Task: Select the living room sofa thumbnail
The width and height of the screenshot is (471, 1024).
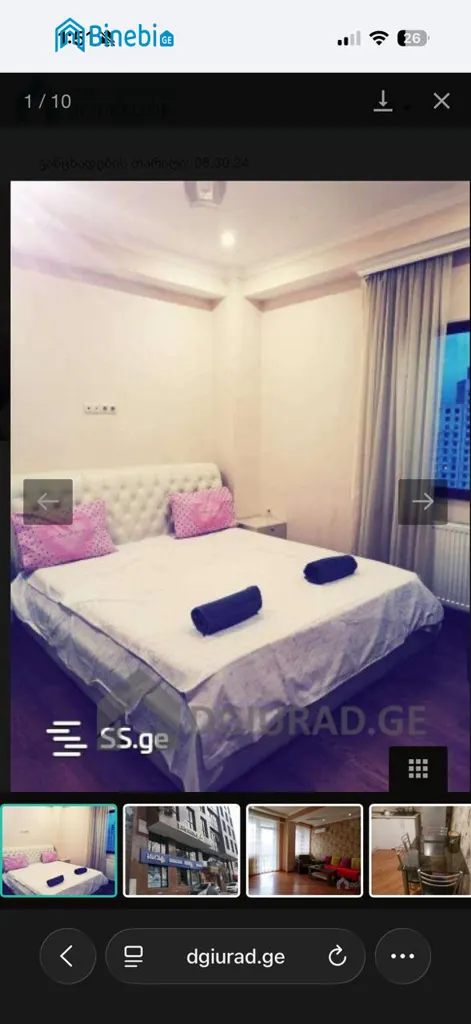Action: (x=304, y=850)
